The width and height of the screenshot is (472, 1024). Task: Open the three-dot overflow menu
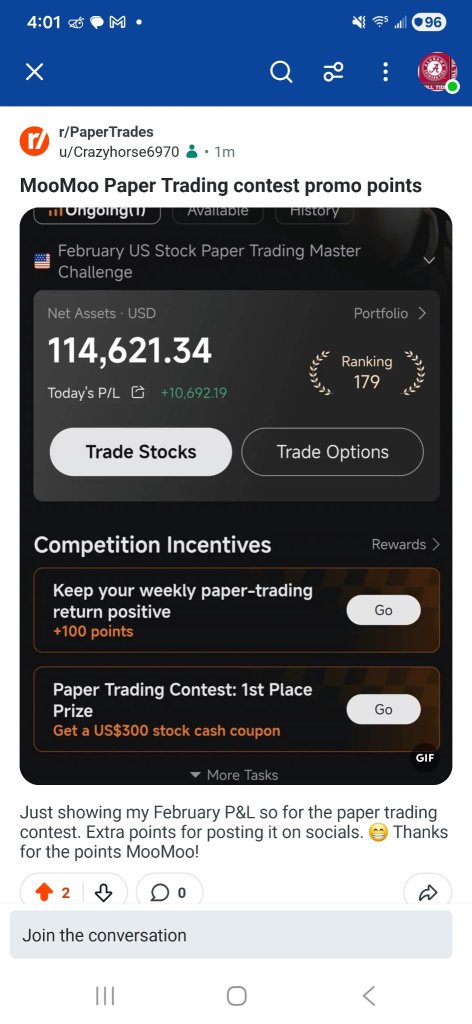[x=385, y=72]
